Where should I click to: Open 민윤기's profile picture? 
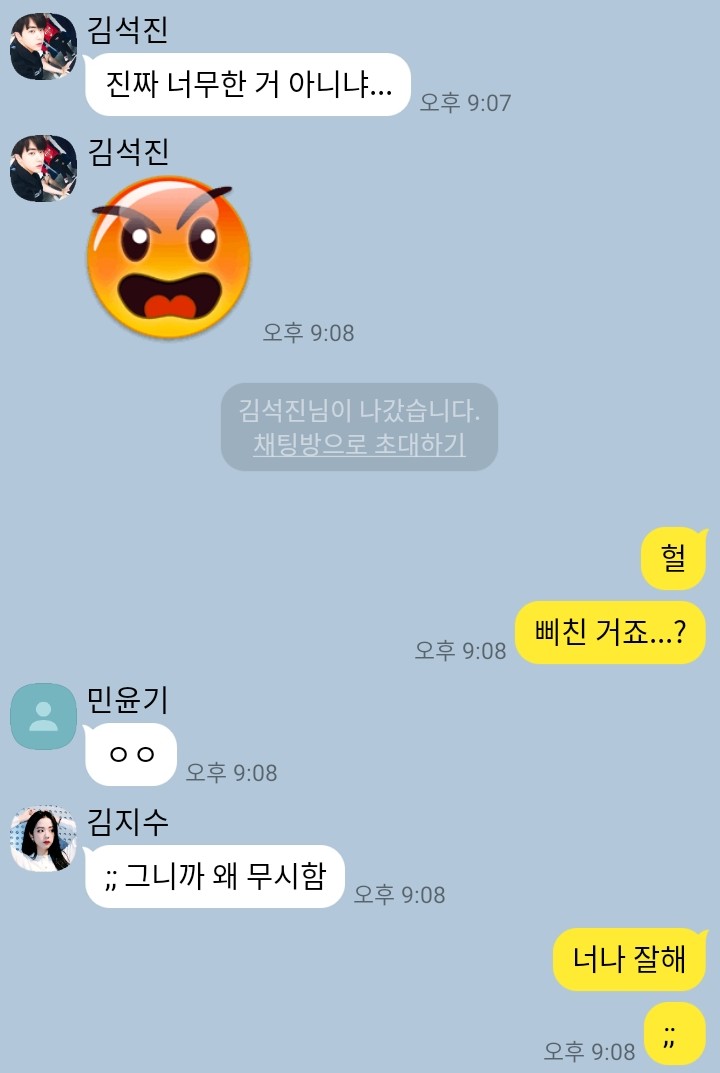tap(43, 716)
